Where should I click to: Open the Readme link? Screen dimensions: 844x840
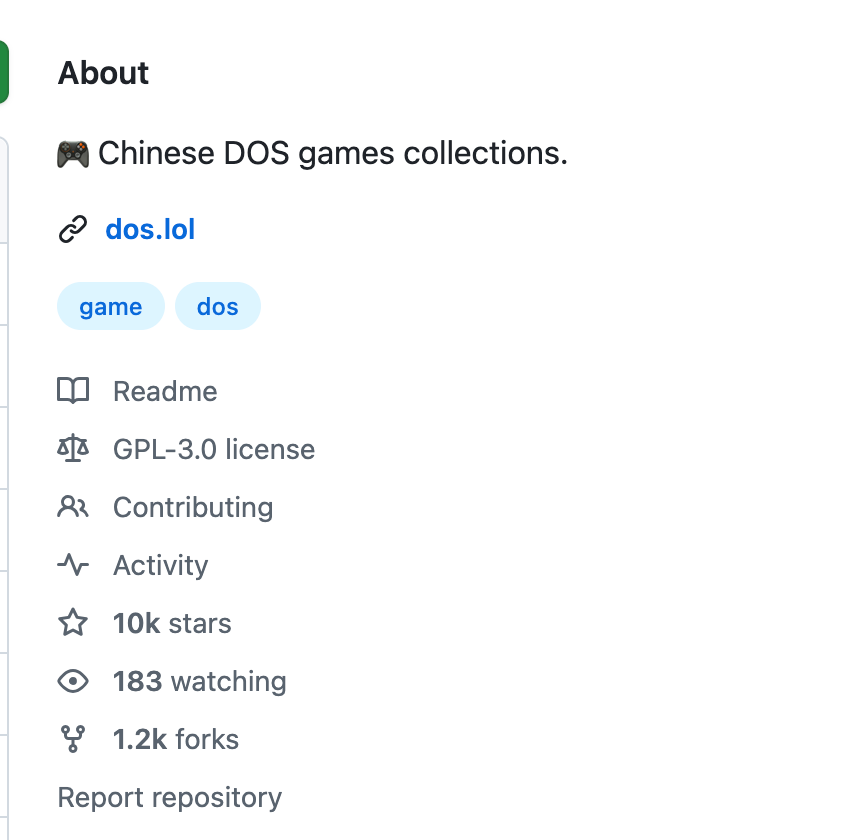[165, 391]
